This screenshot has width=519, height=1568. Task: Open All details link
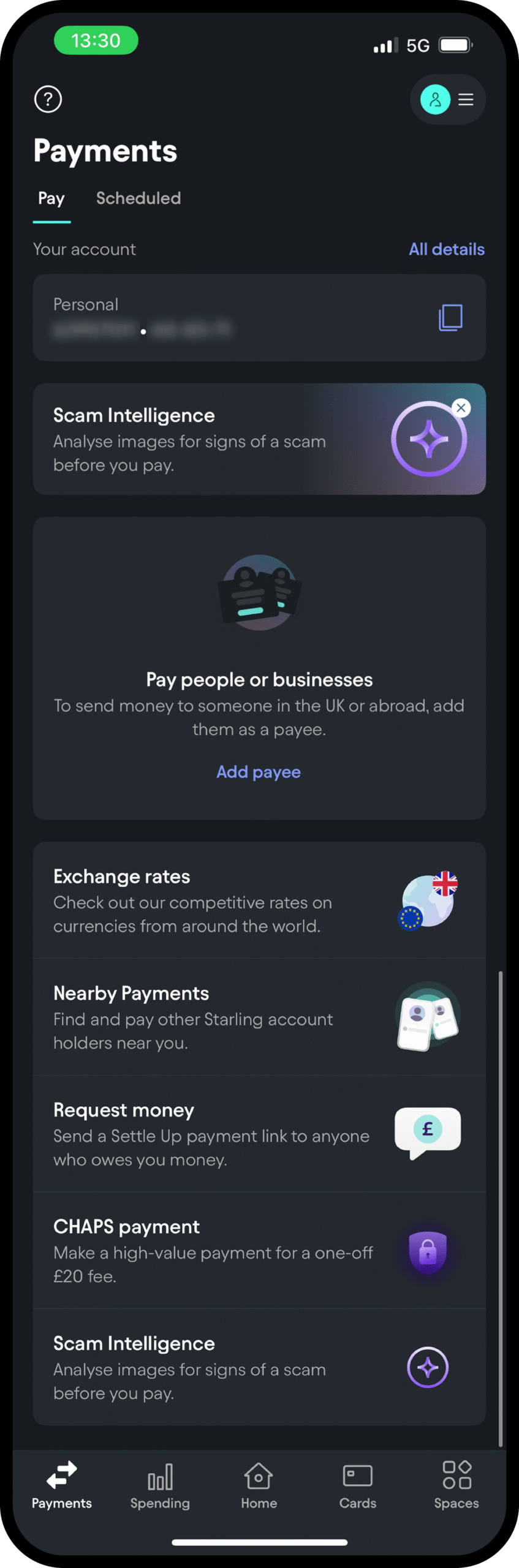click(446, 249)
